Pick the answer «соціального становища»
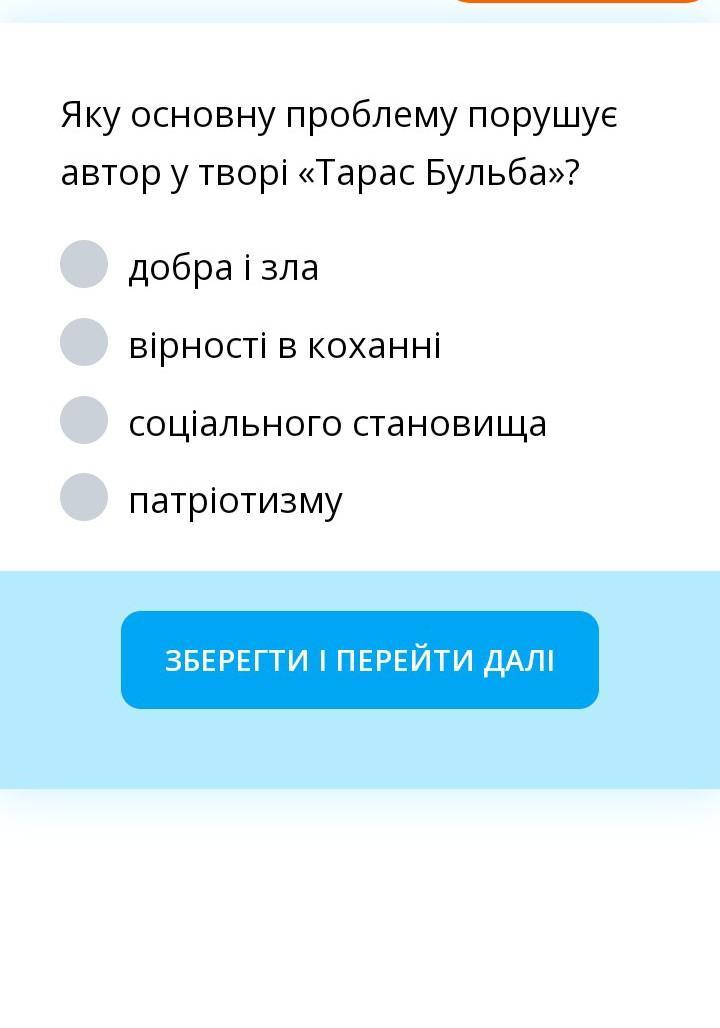 pyautogui.click(x=84, y=420)
